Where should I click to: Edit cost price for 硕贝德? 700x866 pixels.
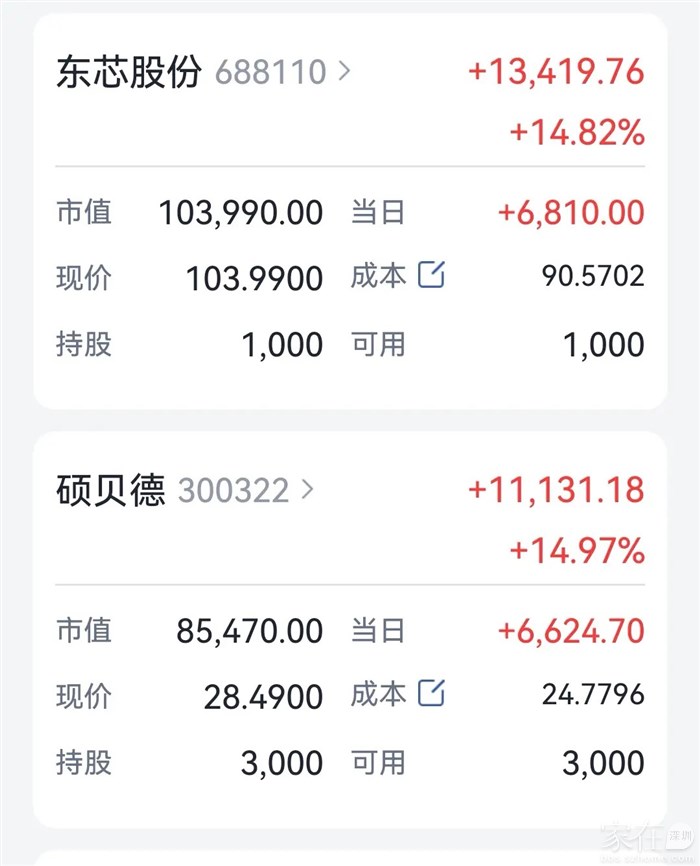point(431,693)
